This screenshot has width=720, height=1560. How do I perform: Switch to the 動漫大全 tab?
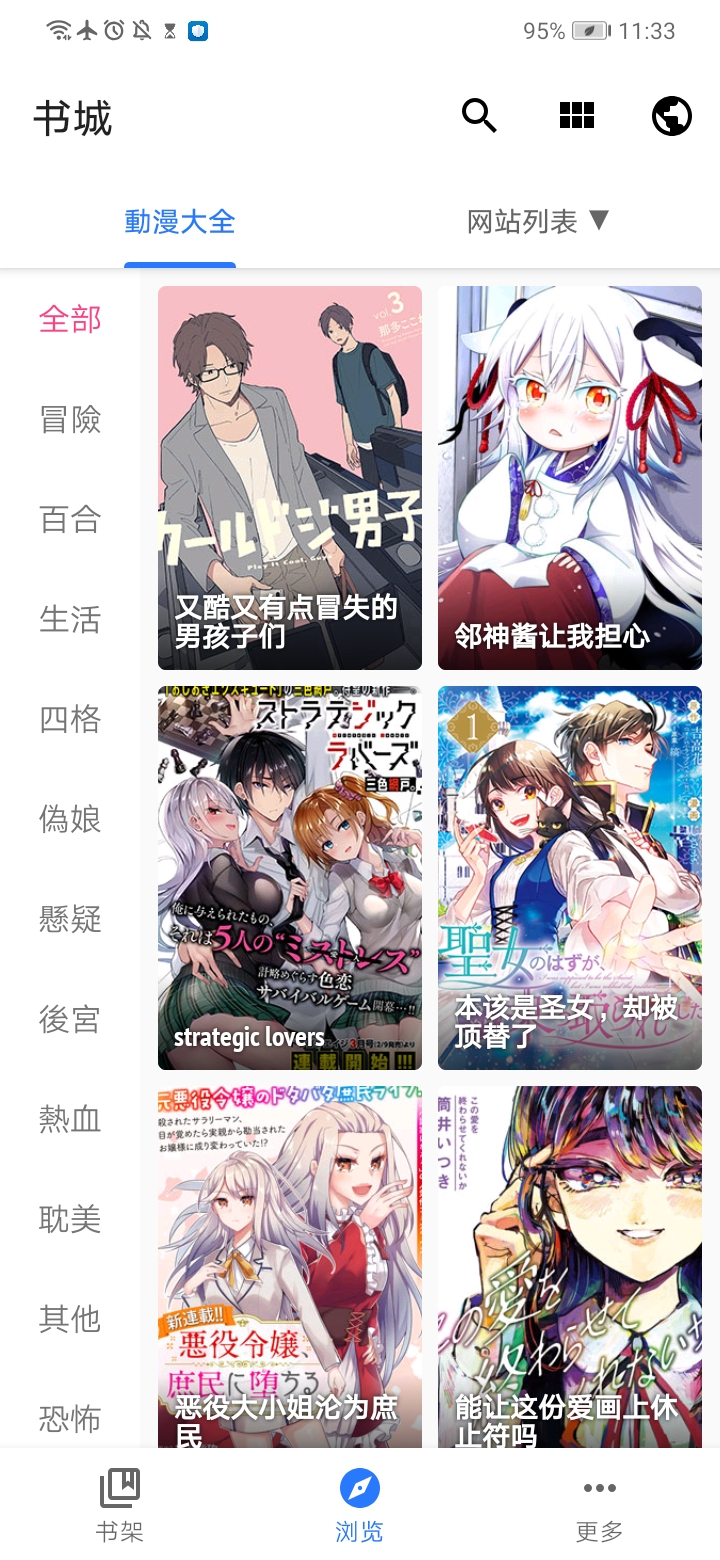(x=178, y=222)
